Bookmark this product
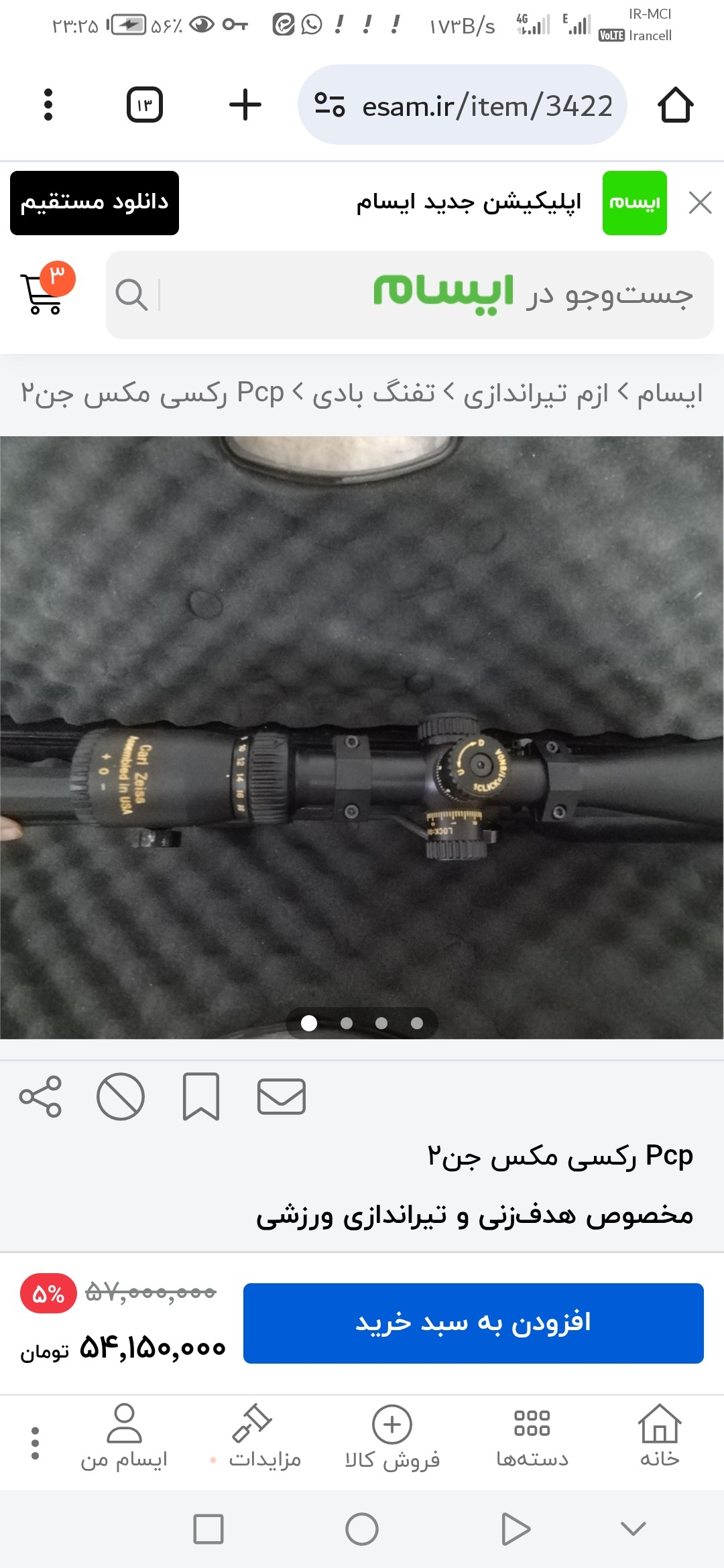Screen dimensions: 724x1568 point(201,1097)
